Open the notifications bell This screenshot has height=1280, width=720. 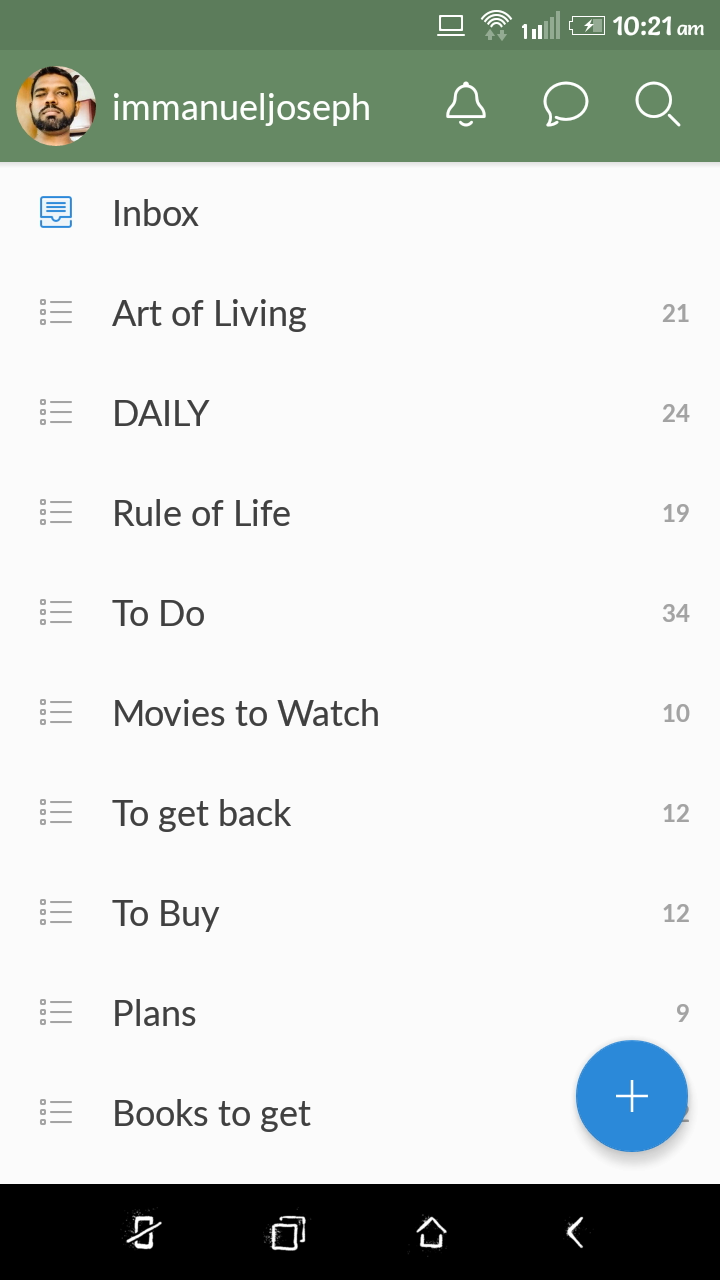[x=465, y=105]
